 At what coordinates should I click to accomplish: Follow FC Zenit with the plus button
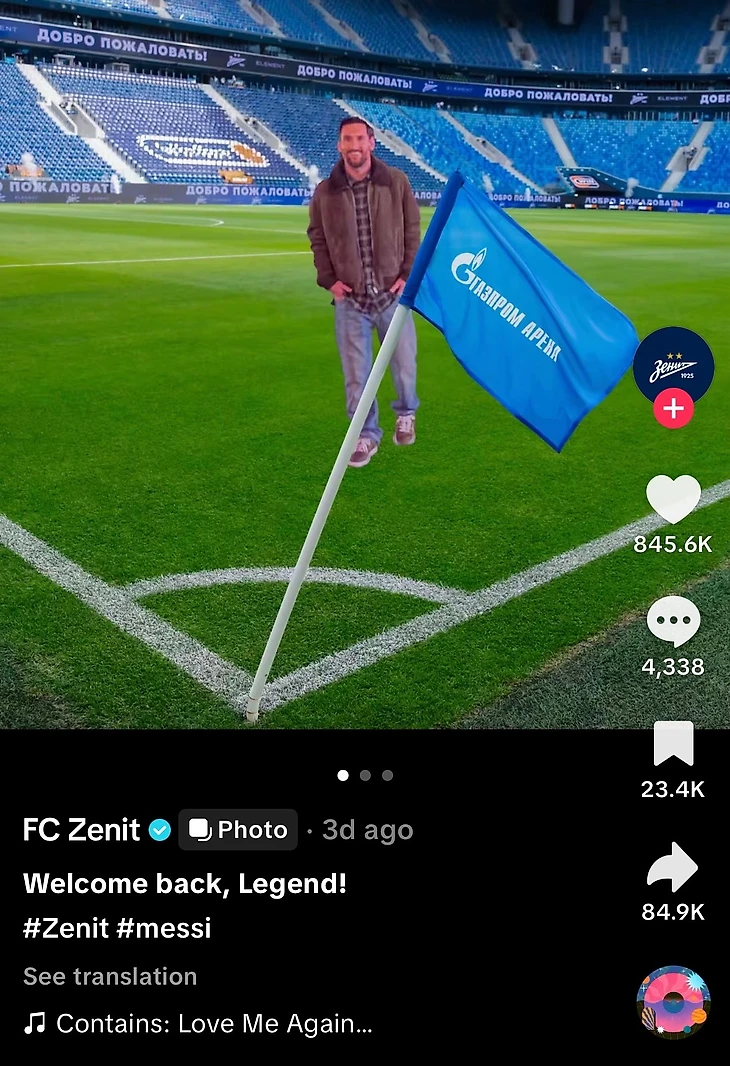[x=673, y=409]
